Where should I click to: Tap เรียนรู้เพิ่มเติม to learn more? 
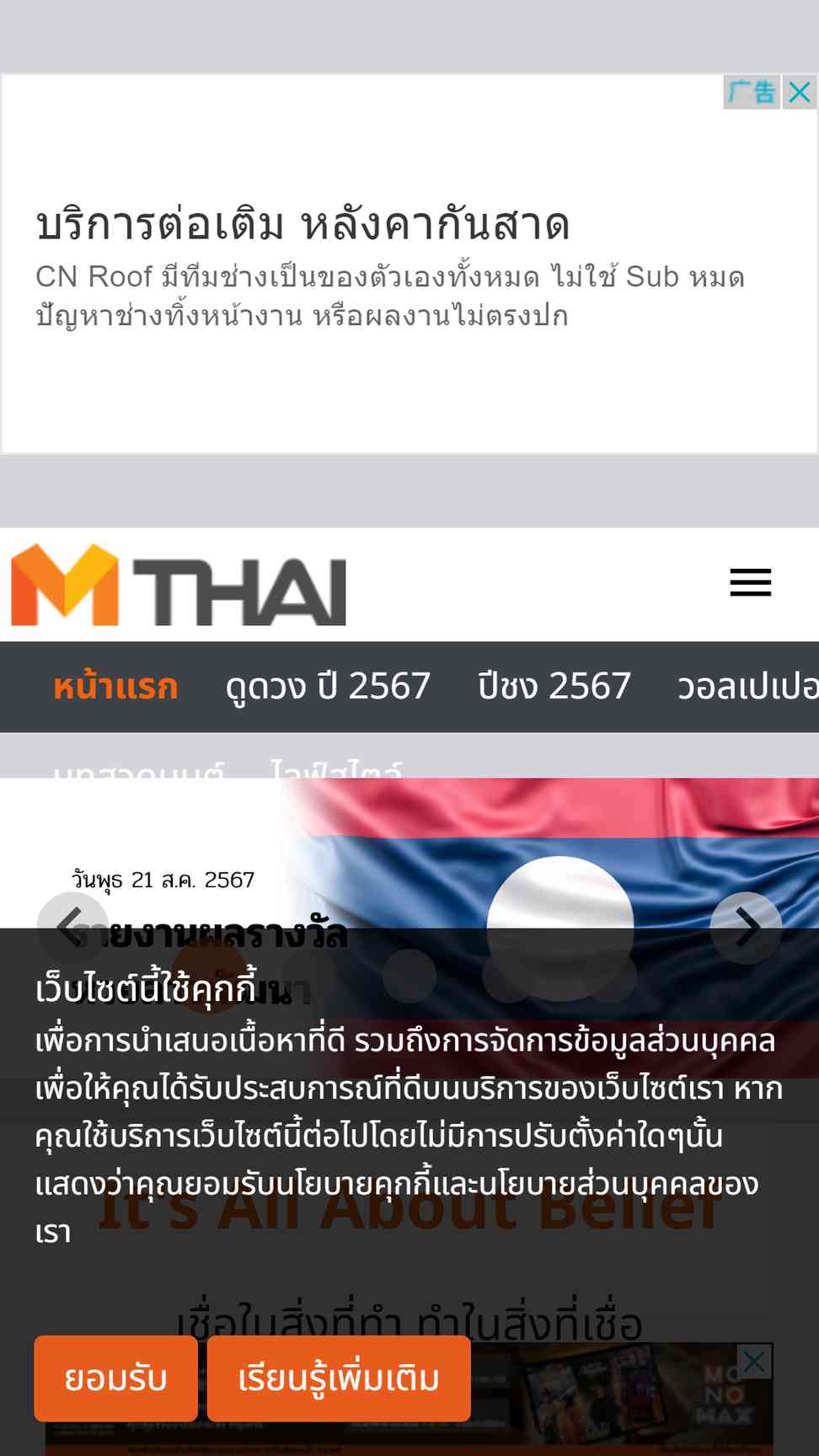[339, 1378]
